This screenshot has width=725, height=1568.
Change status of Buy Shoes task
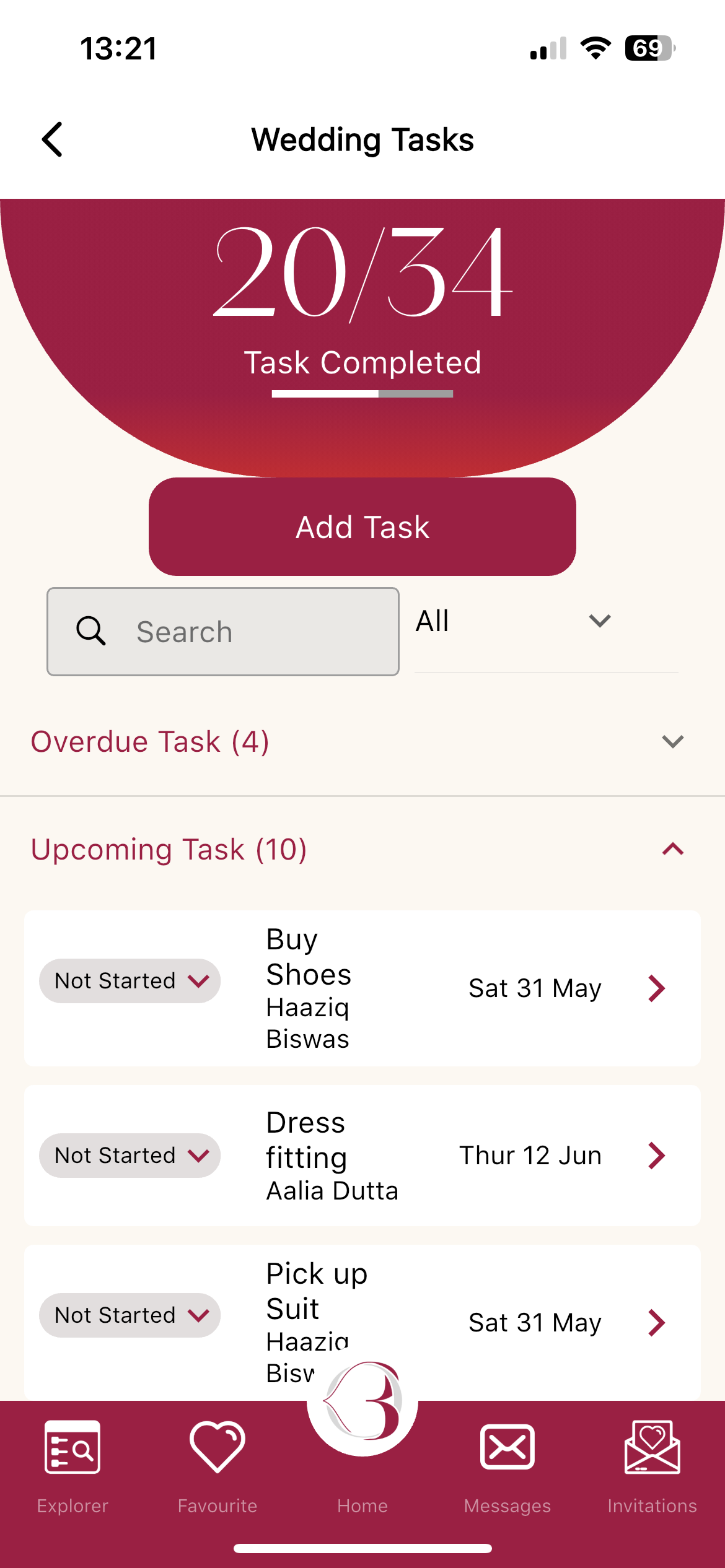pos(130,981)
